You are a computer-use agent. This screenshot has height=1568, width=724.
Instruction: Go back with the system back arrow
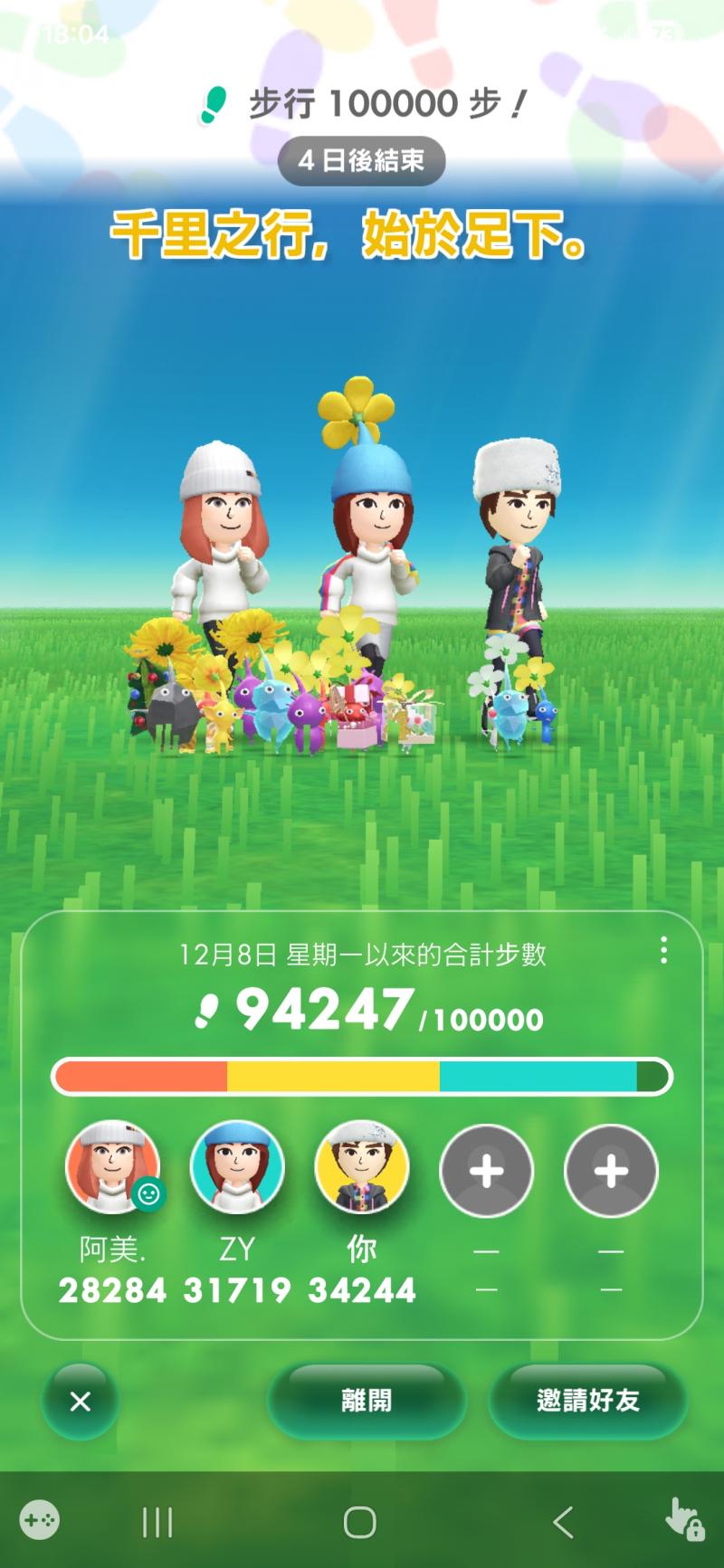[x=563, y=1522]
